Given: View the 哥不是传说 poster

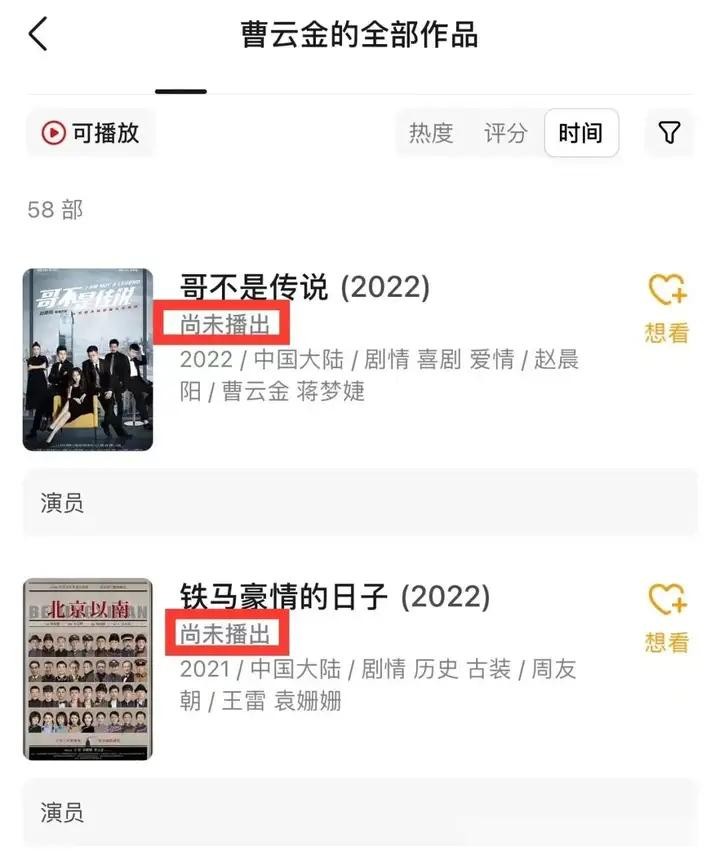Looking at the screenshot, I should pyautogui.click(x=88, y=359).
